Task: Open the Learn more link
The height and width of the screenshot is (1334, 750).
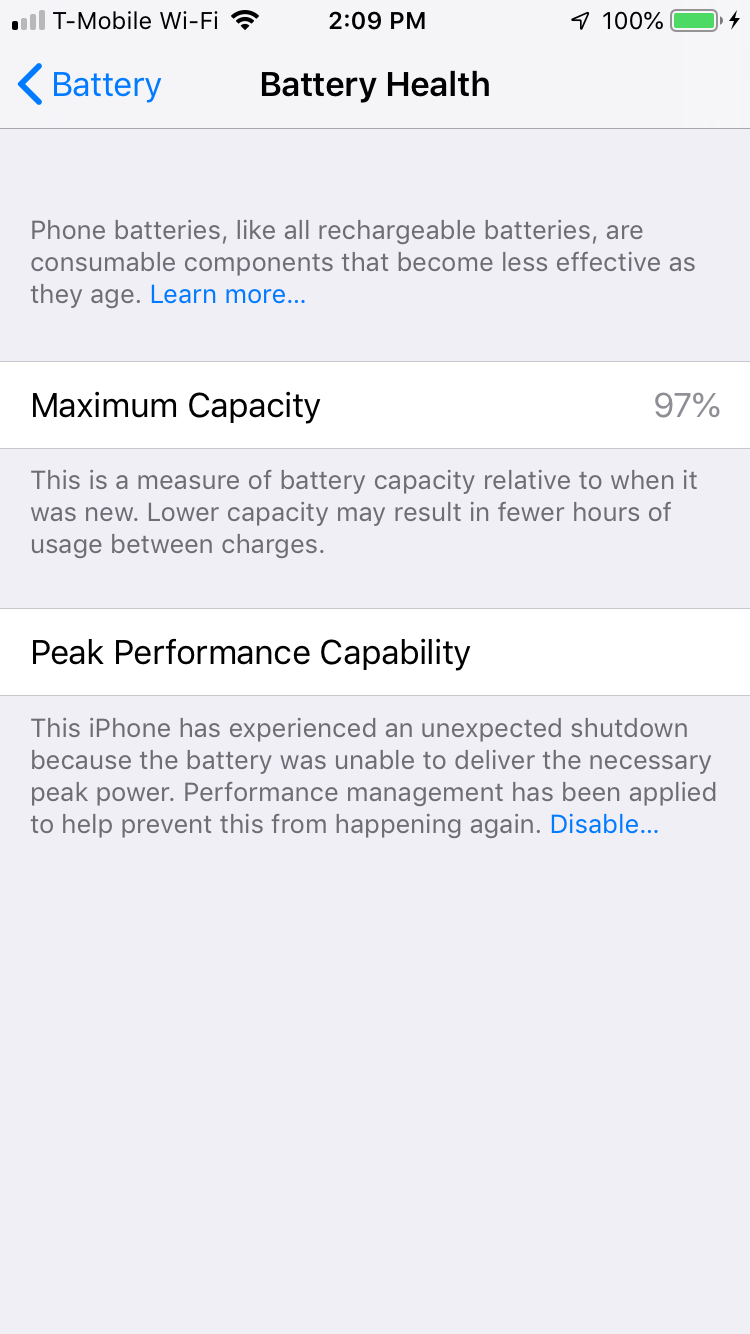Action: 228,295
